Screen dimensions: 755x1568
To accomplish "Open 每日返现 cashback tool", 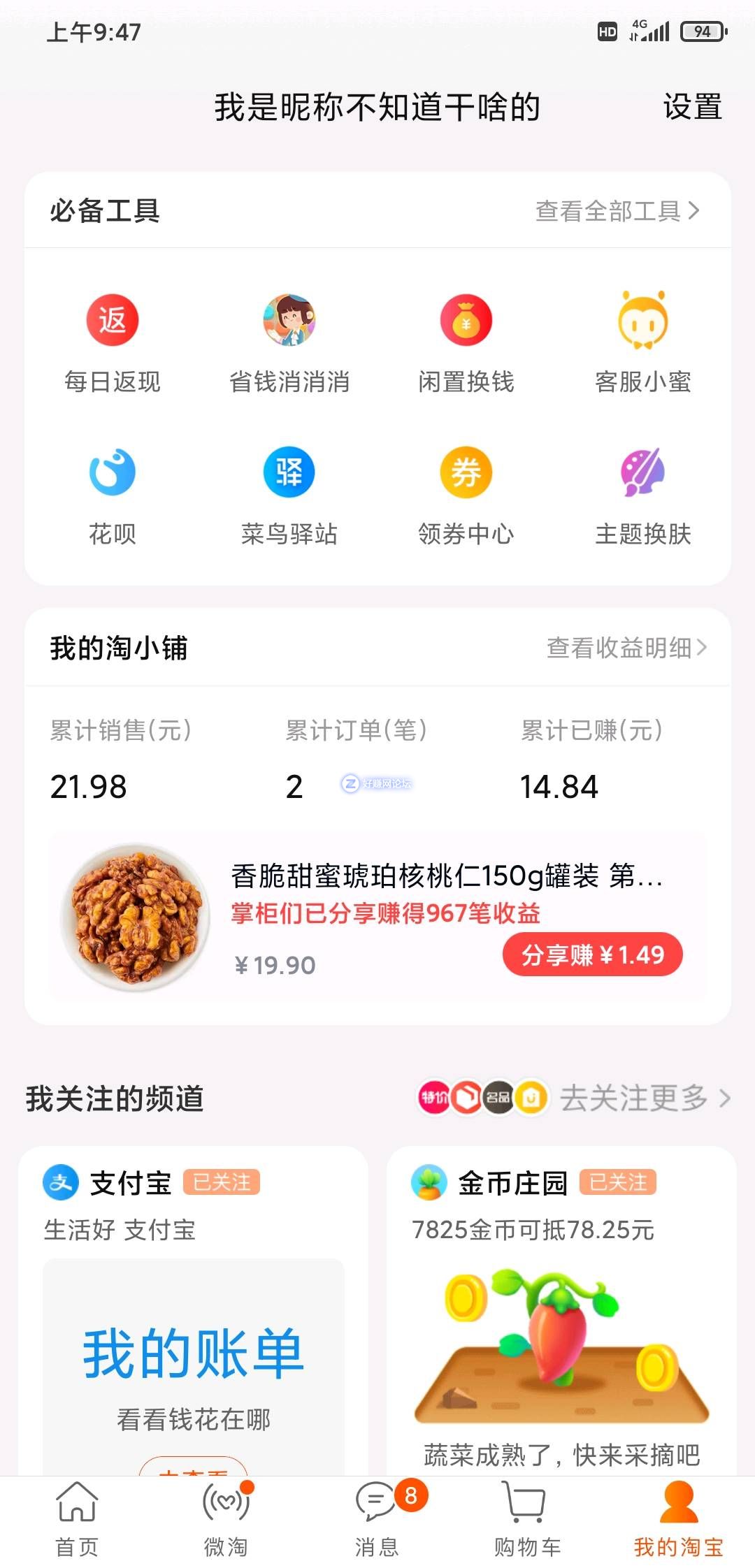I will click(x=113, y=342).
